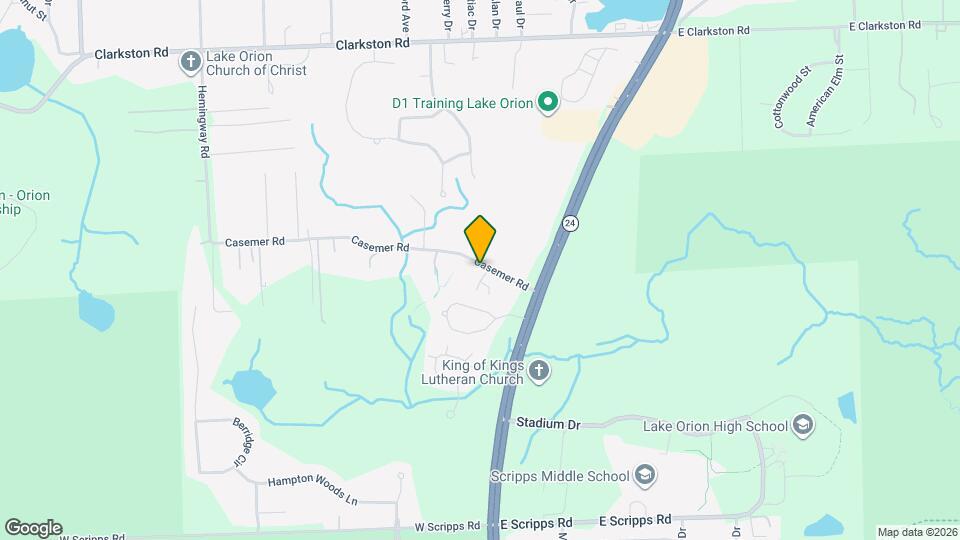
Task: Select the Scripps Middle School marker
Action: (645, 476)
